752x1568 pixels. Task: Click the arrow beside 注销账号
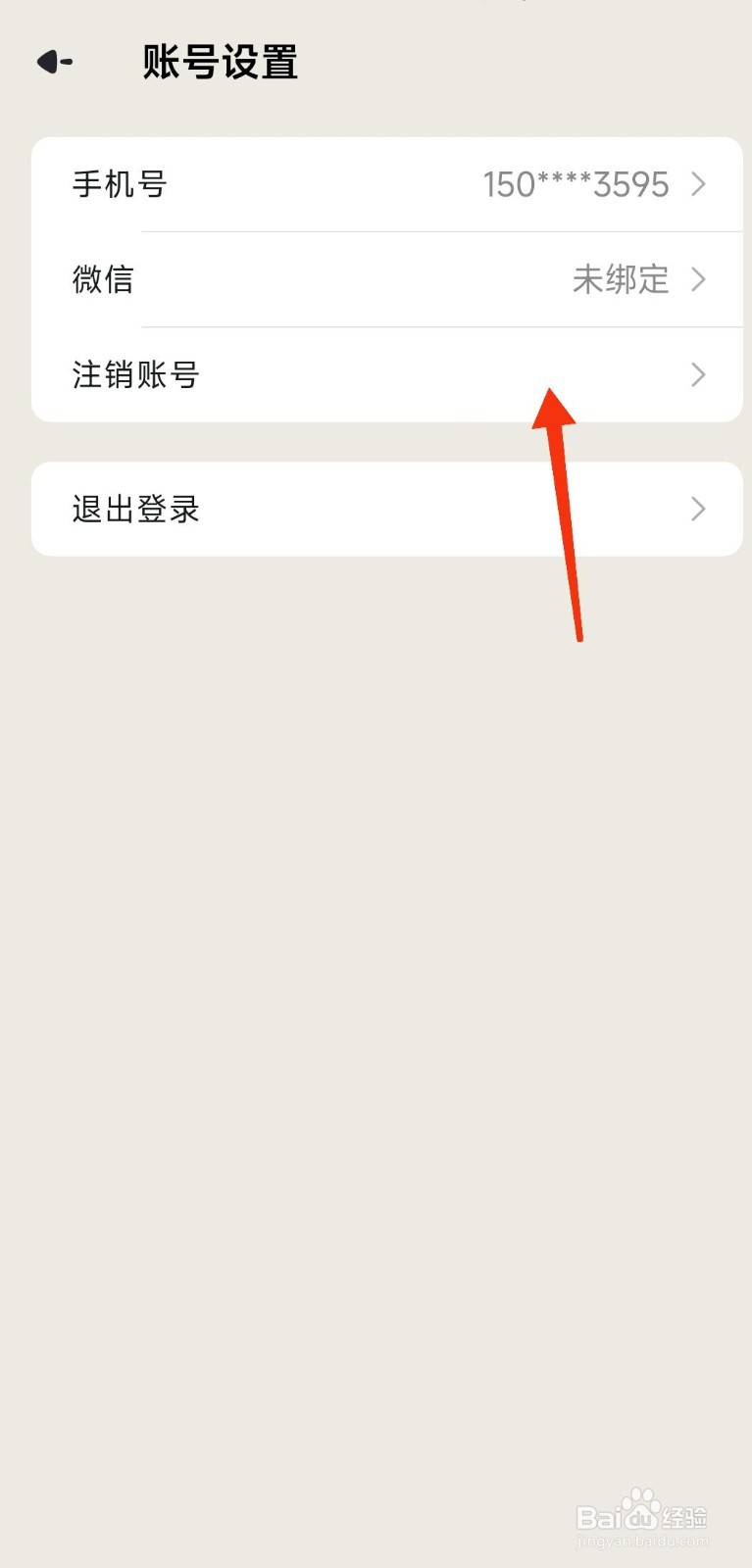(x=698, y=374)
